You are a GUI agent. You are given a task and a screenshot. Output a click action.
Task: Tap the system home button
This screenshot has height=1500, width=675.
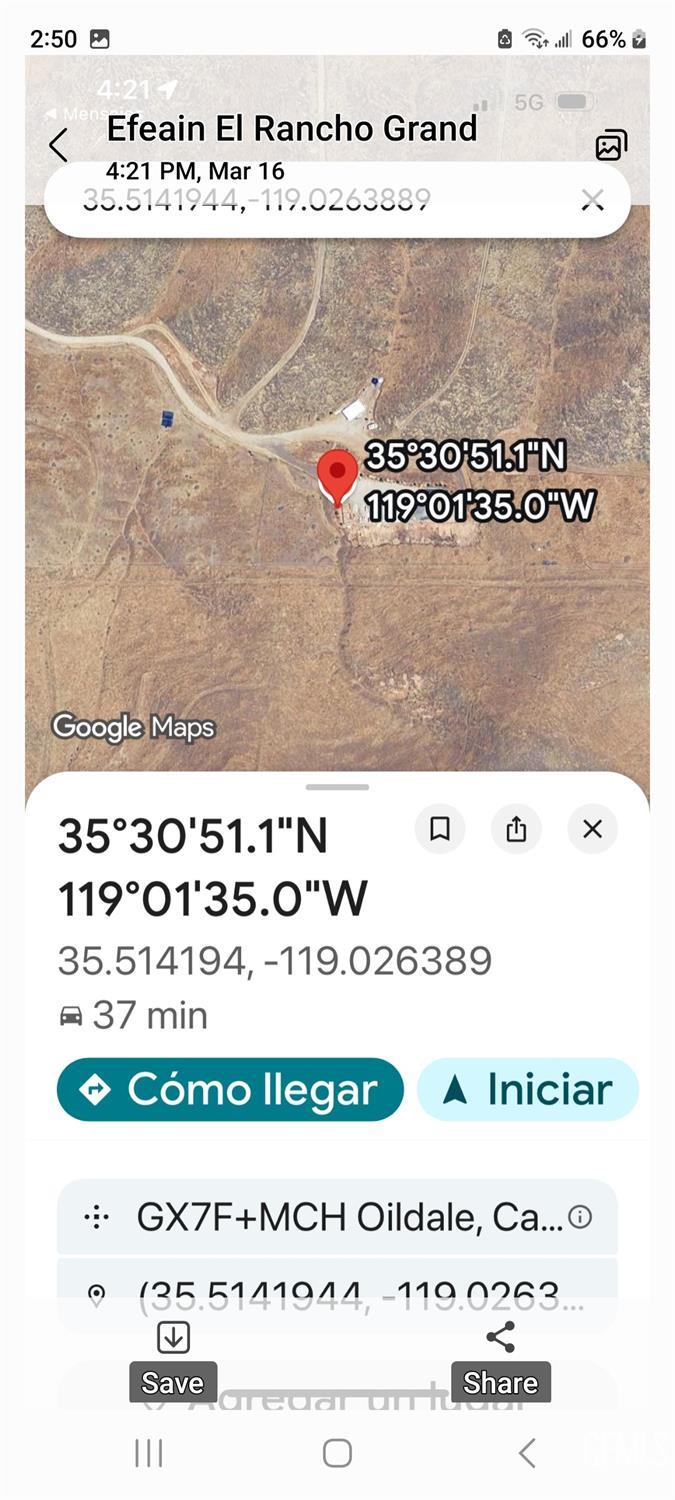(x=337, y=1453)
